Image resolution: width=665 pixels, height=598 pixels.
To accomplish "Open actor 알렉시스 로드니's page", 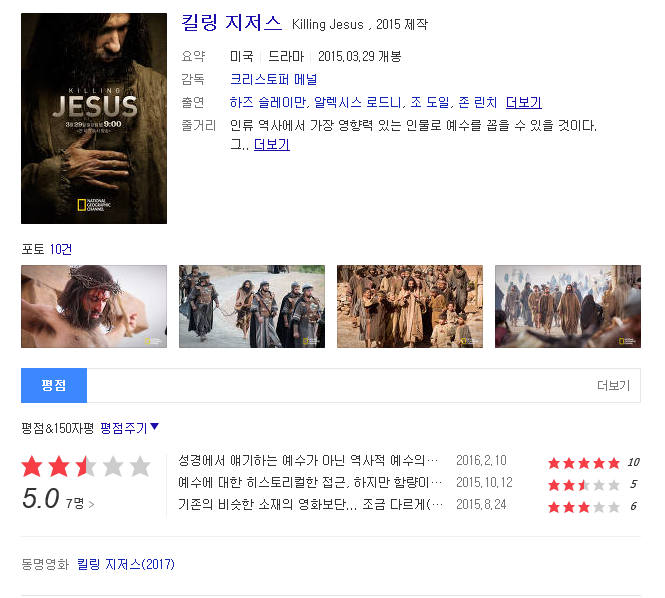I will pos(358,102).
